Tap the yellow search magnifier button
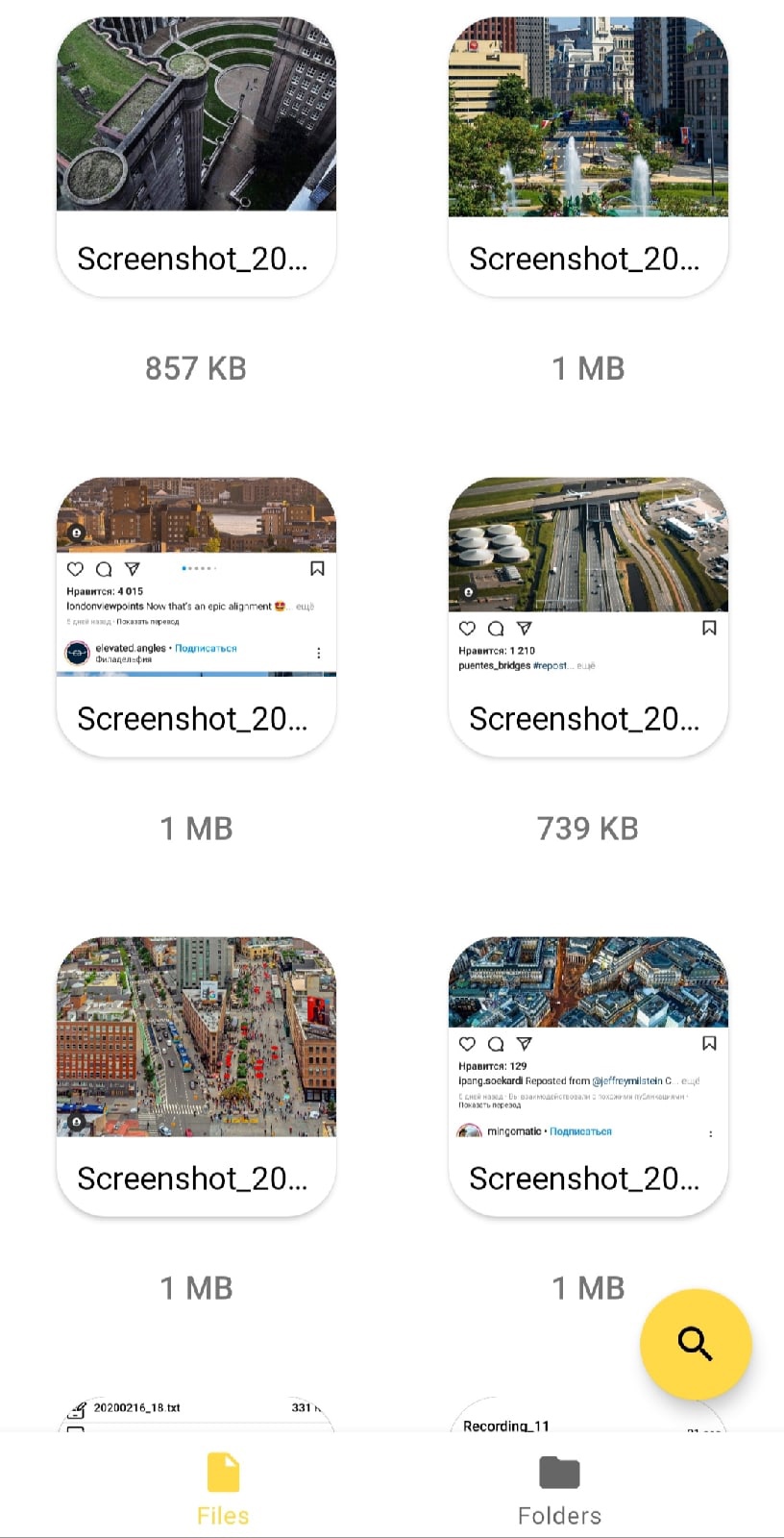Image resolution: width=784 pixels, height=1538 pixels. point(697,1345)
